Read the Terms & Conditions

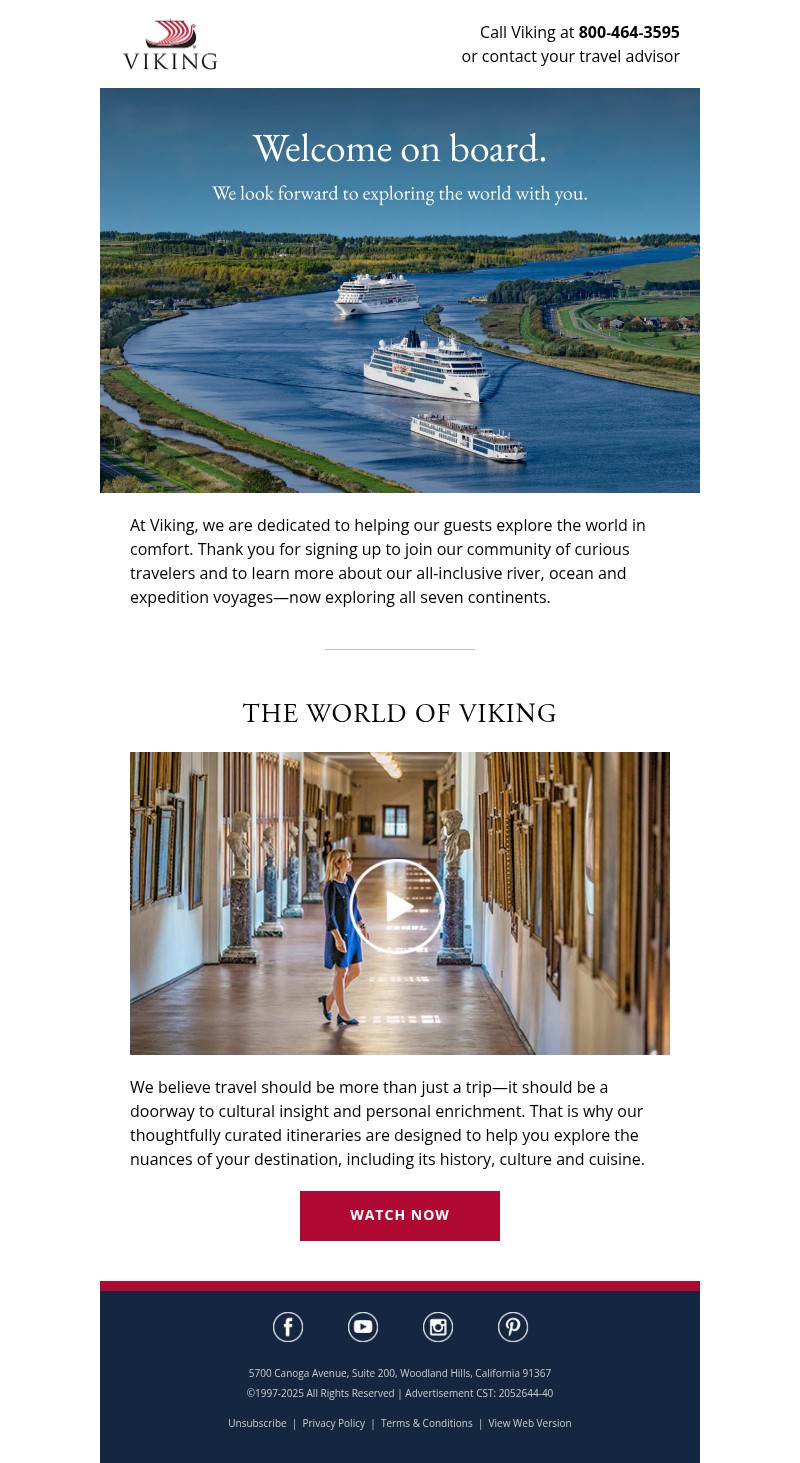coord(426,1423)
